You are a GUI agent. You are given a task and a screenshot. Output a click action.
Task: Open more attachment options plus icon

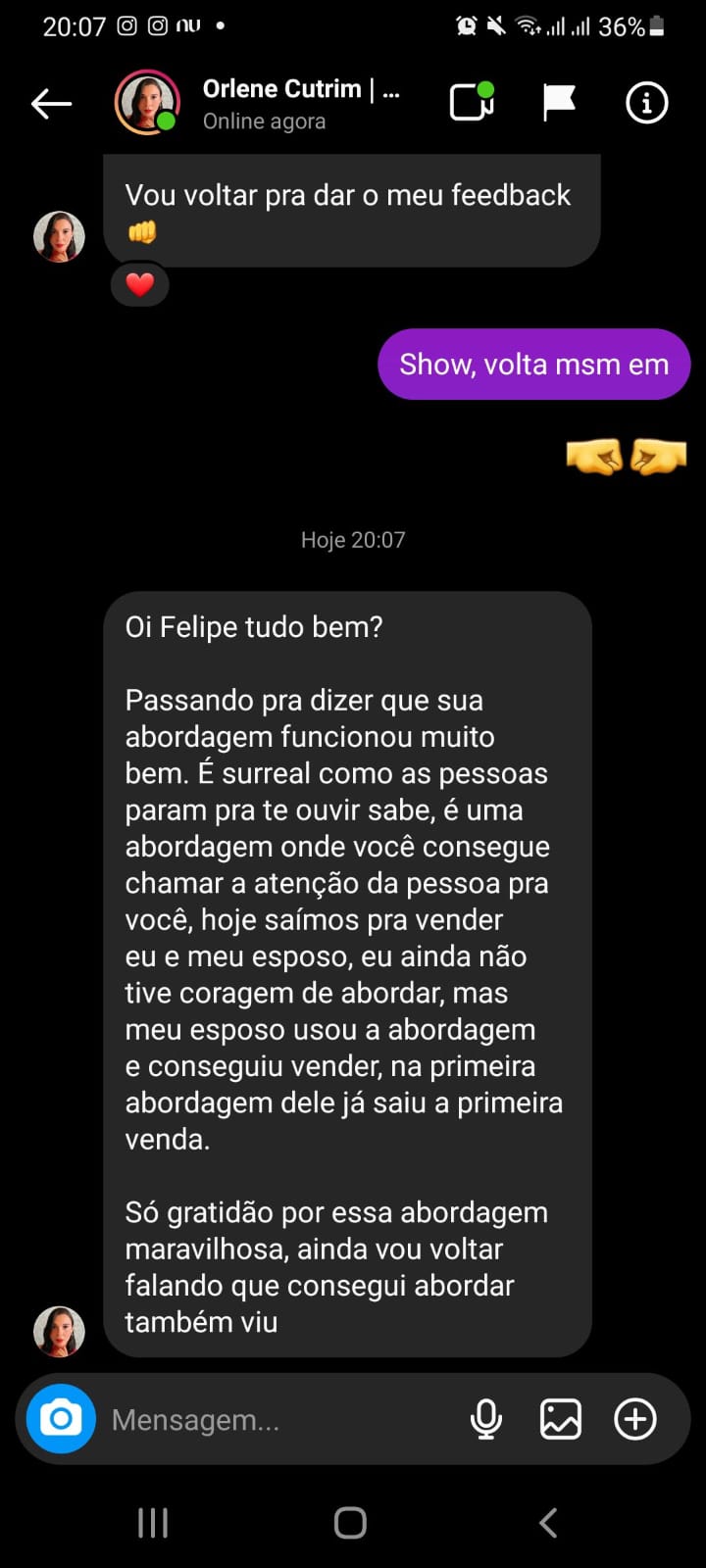click(635, 1418)
